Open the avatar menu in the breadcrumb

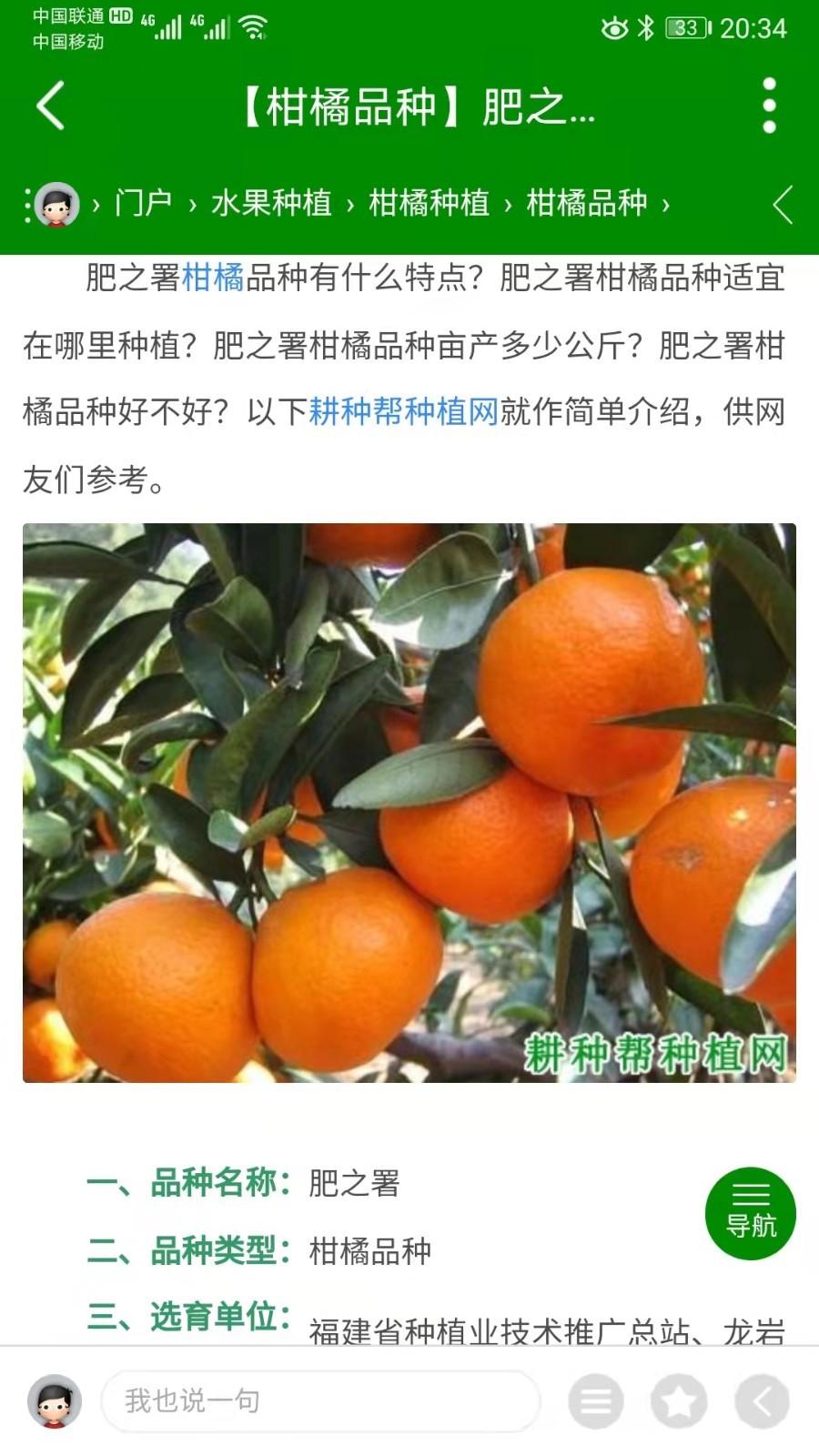pos(53,205)
